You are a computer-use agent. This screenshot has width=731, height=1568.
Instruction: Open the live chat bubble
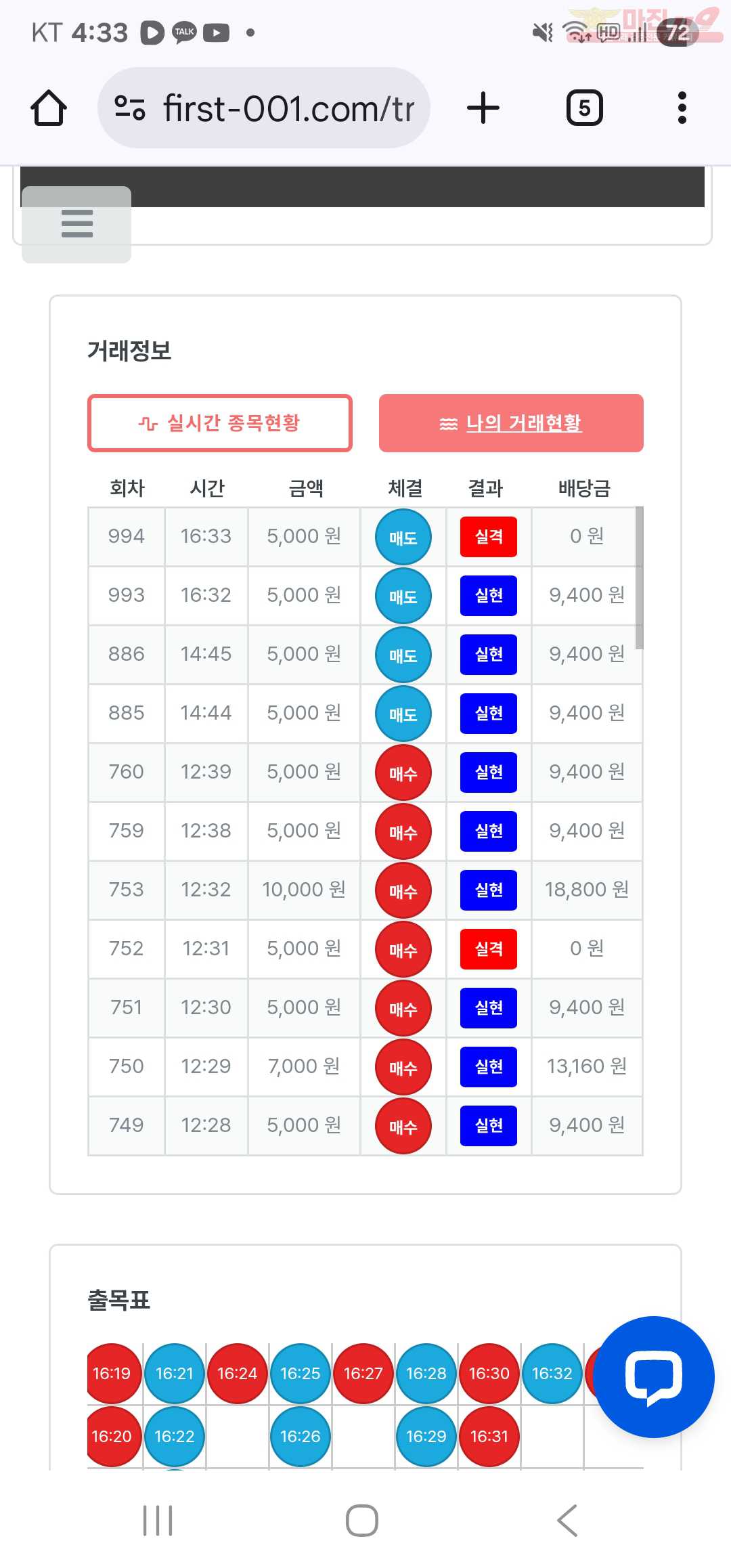point(654,1377)
